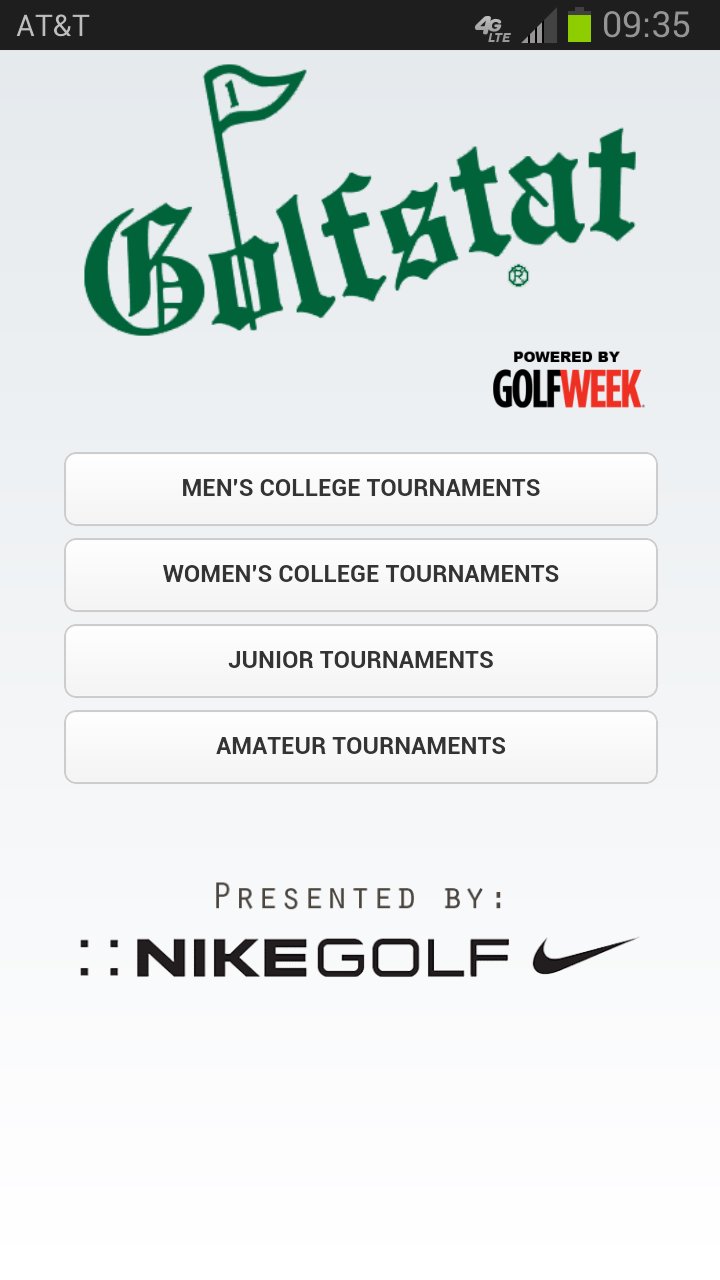Tap the status bar
The height and width of the screenshot is (1280, 720).
click(360, 25)
